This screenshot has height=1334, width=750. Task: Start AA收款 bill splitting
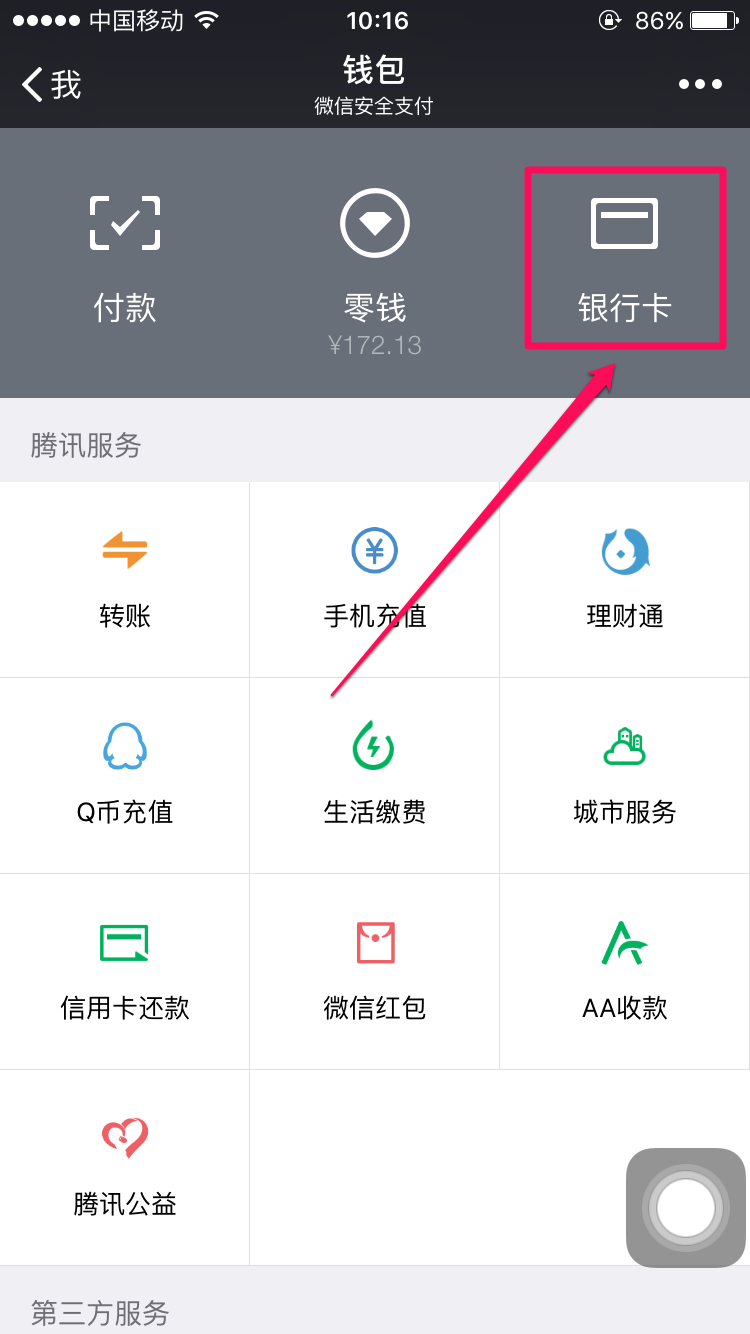[625, 972]
